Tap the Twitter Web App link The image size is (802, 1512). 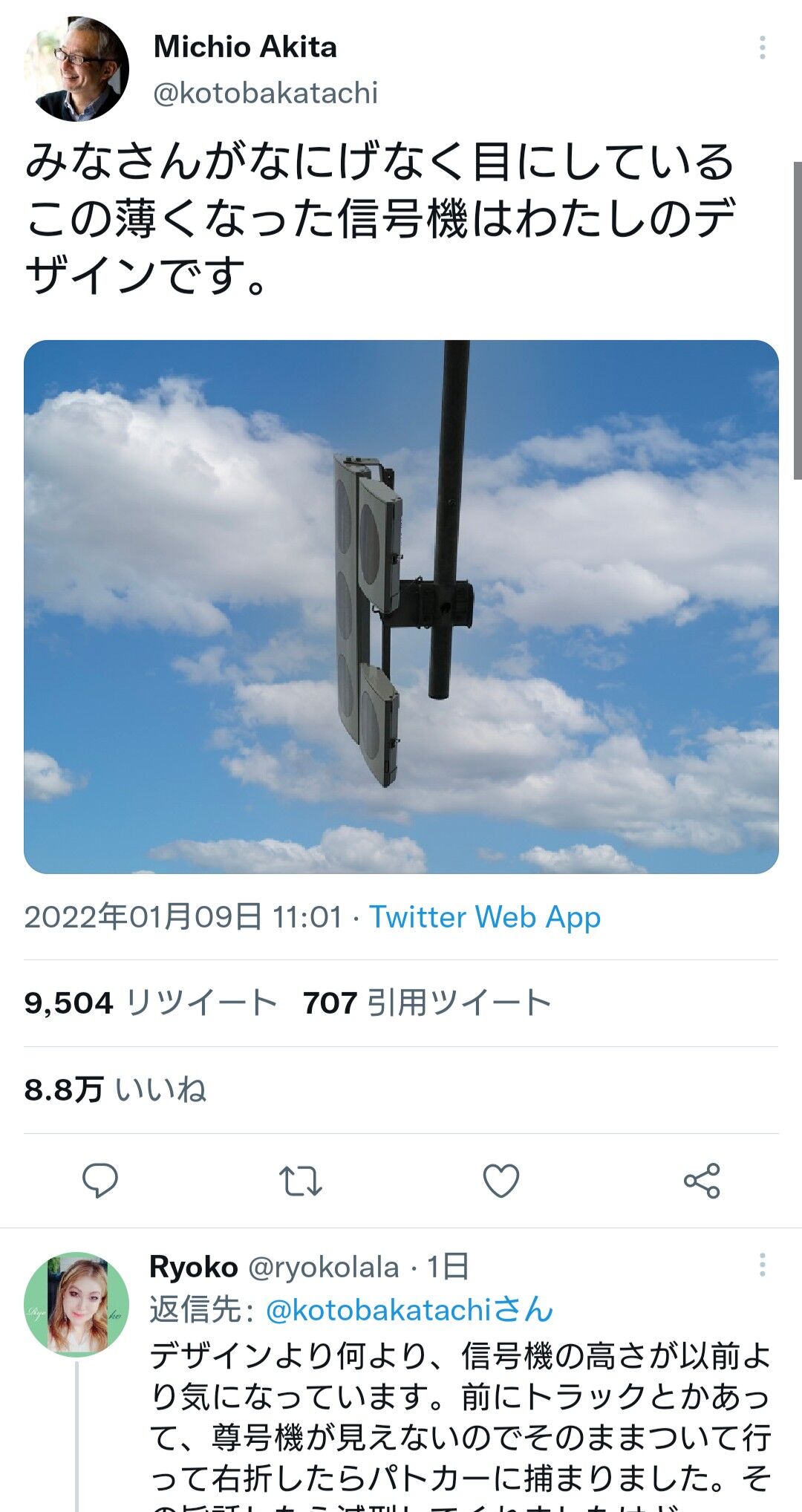[485, 916]
